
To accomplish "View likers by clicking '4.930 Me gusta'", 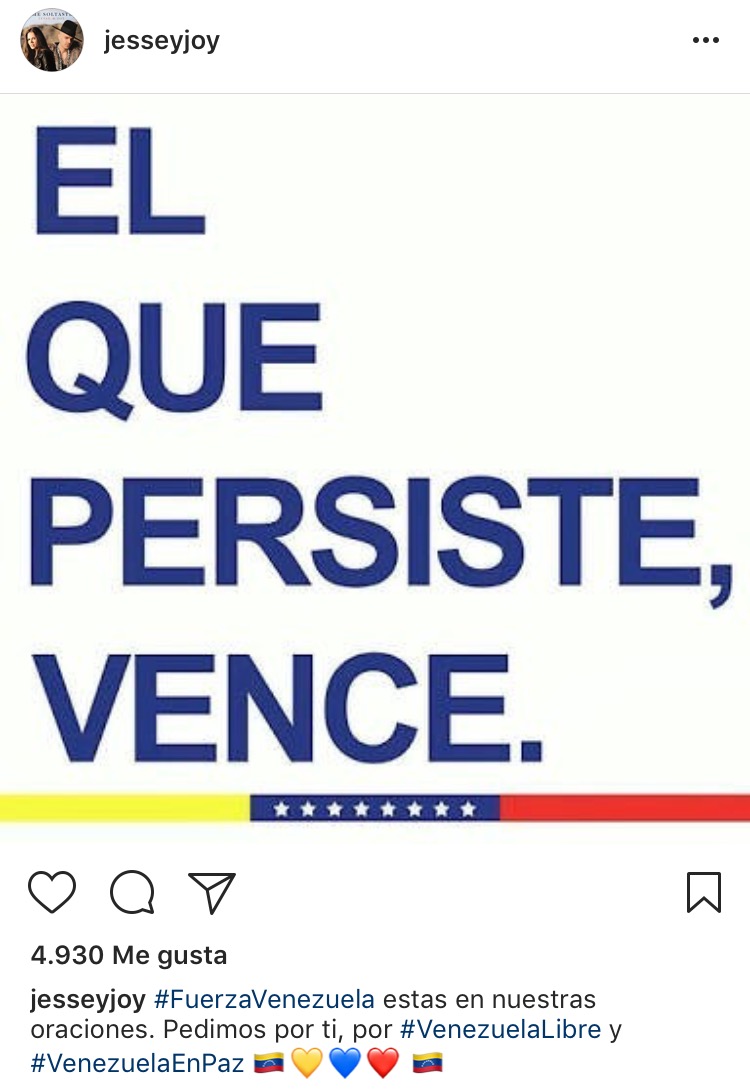I will 128,955.
